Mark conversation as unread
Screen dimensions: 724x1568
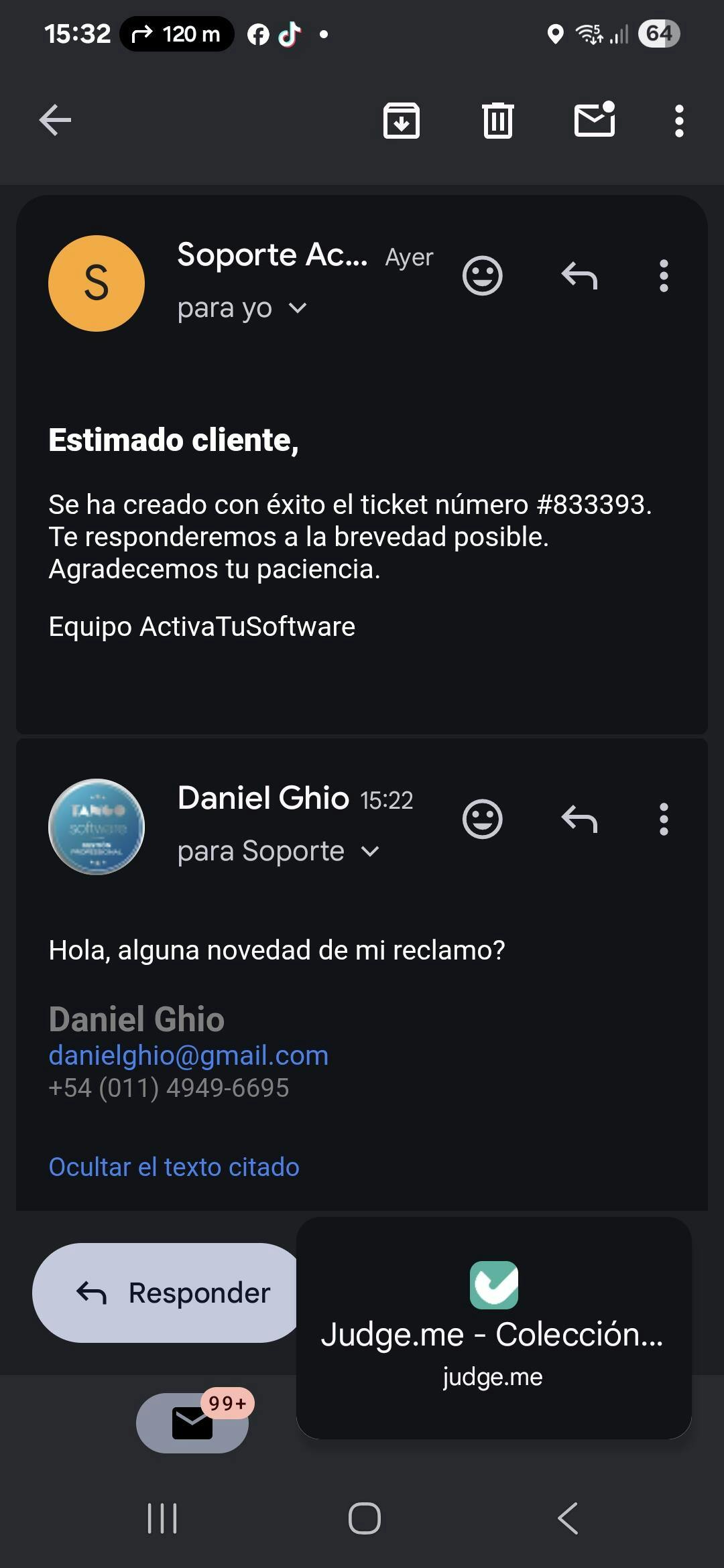595,121
